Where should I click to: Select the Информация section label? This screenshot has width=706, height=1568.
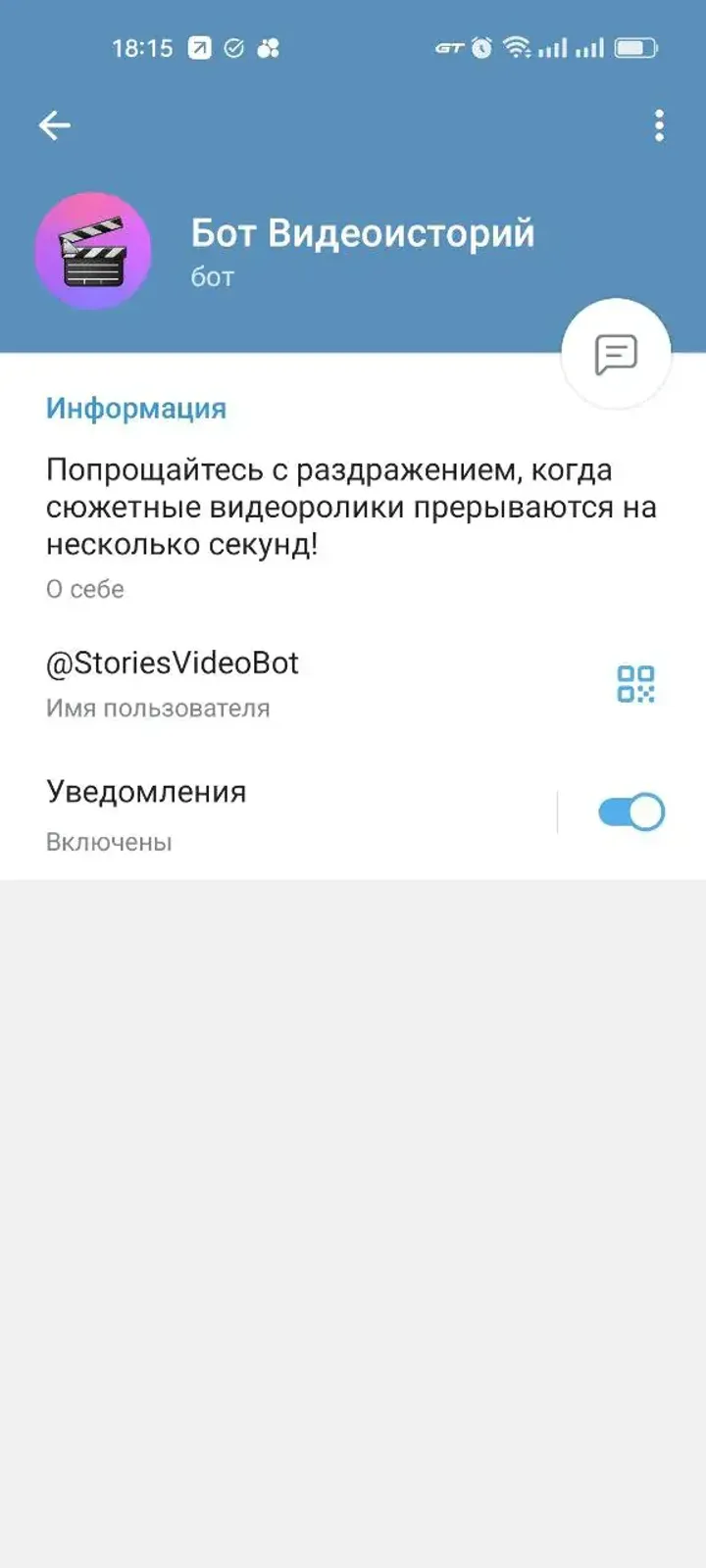coord(135,409)
